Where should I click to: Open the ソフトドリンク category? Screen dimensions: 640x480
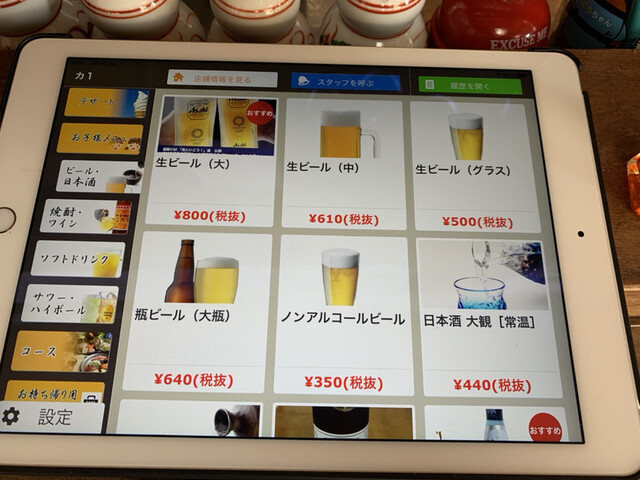[x=83, y=260]
